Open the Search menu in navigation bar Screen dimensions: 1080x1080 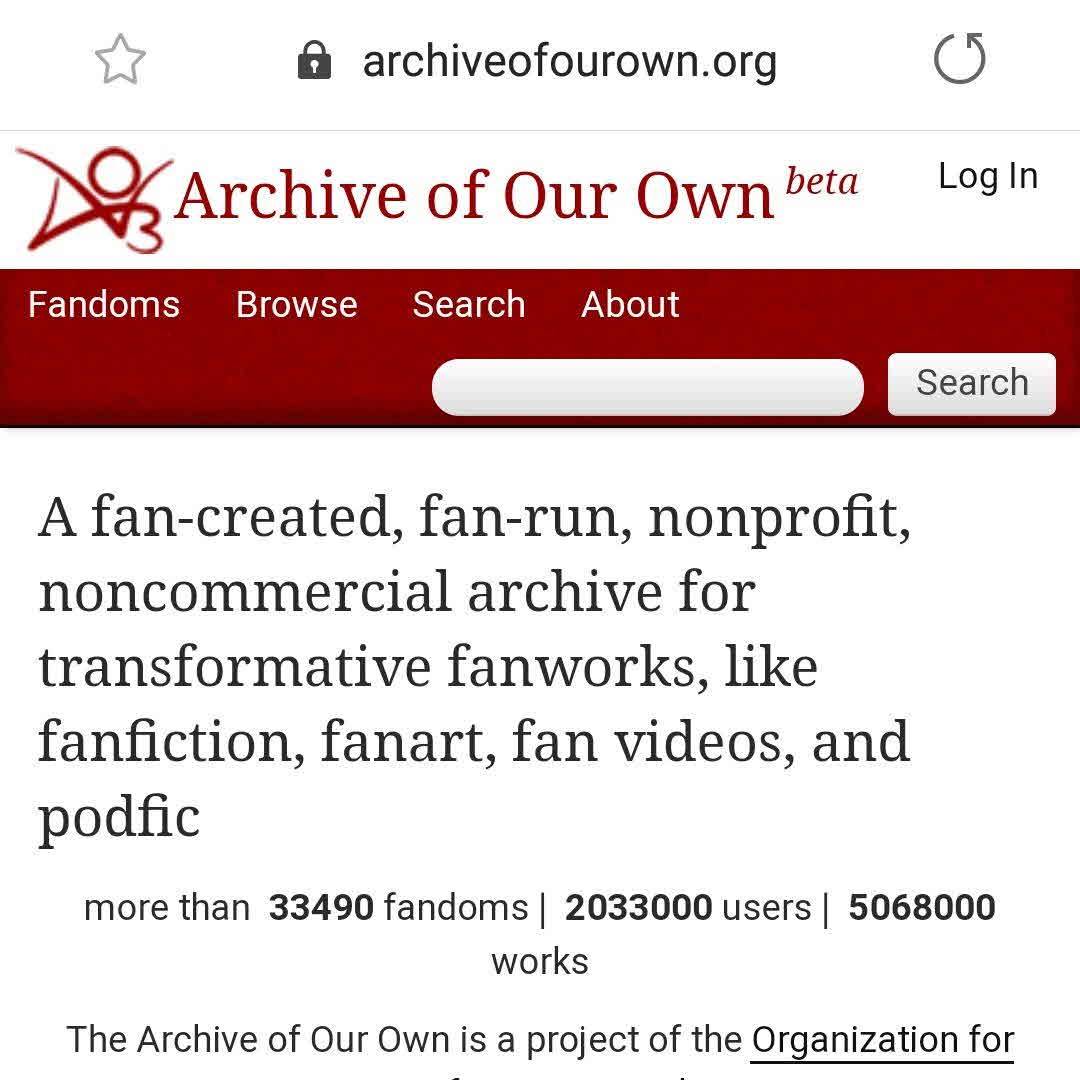(x=468, y=304)
